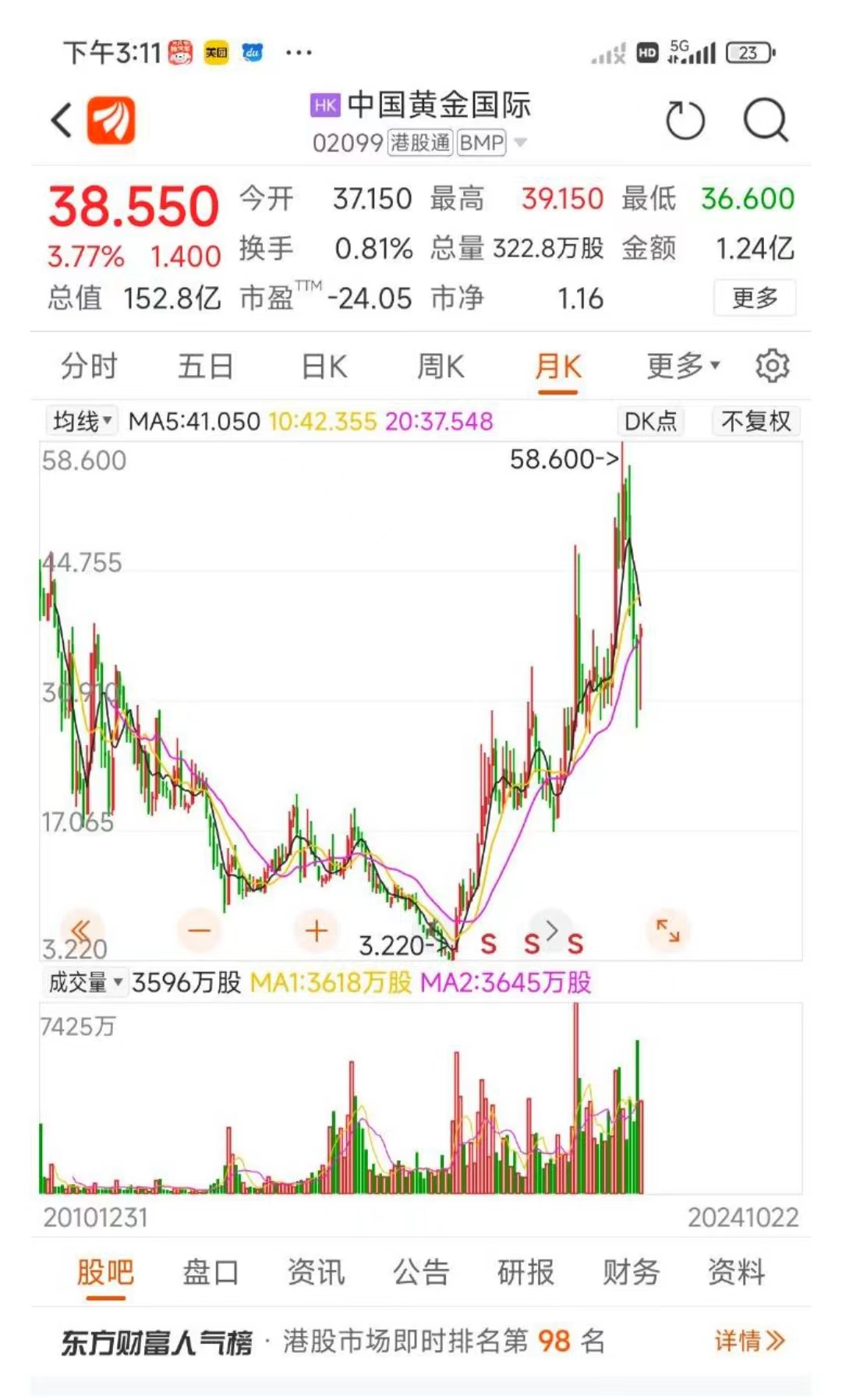842x1400 pixels.
Task: Switch to the 分时 chart tab
Action: coord(89,366)
